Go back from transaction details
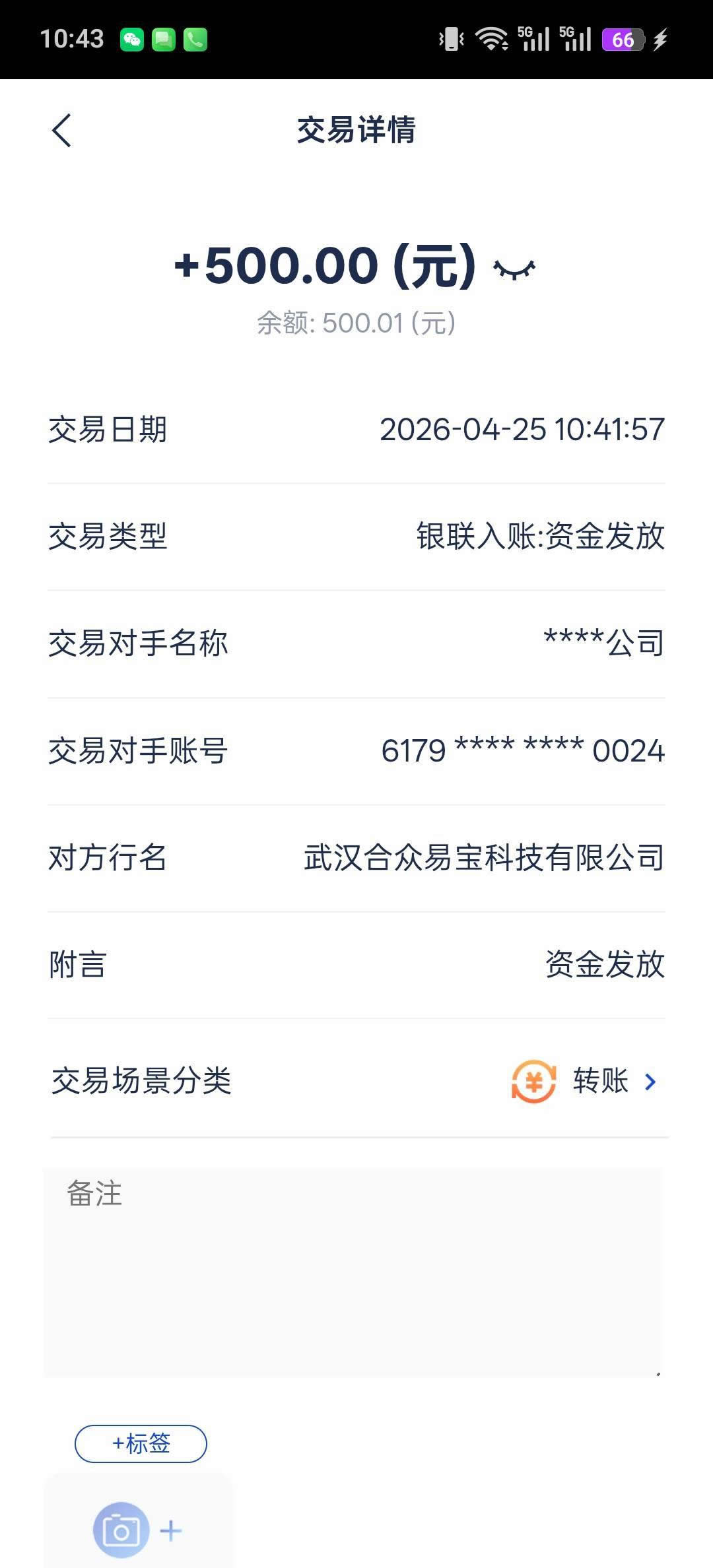Screen dimensions: 713x1568 (x=61, y=130)
